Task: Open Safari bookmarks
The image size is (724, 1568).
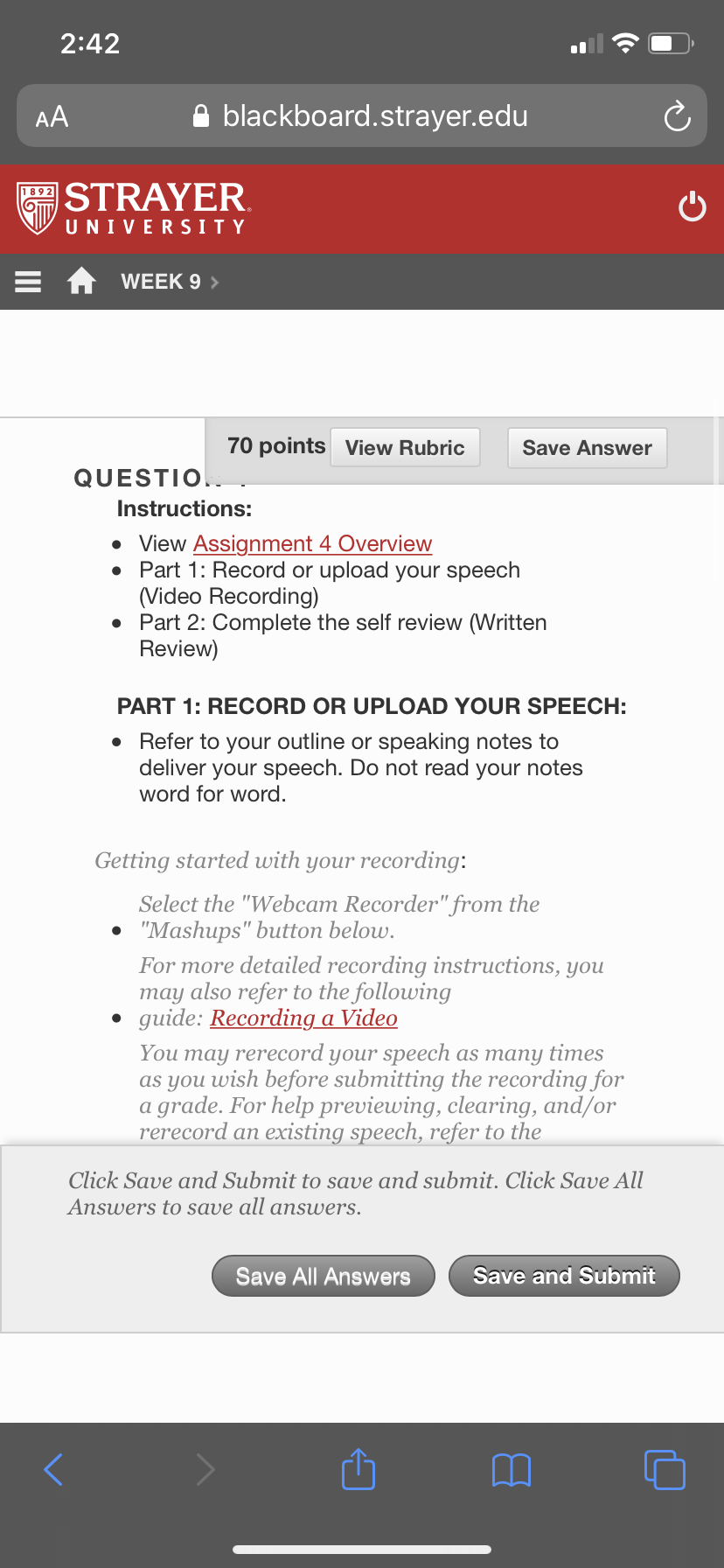Action: click(x=512, y=1470)
